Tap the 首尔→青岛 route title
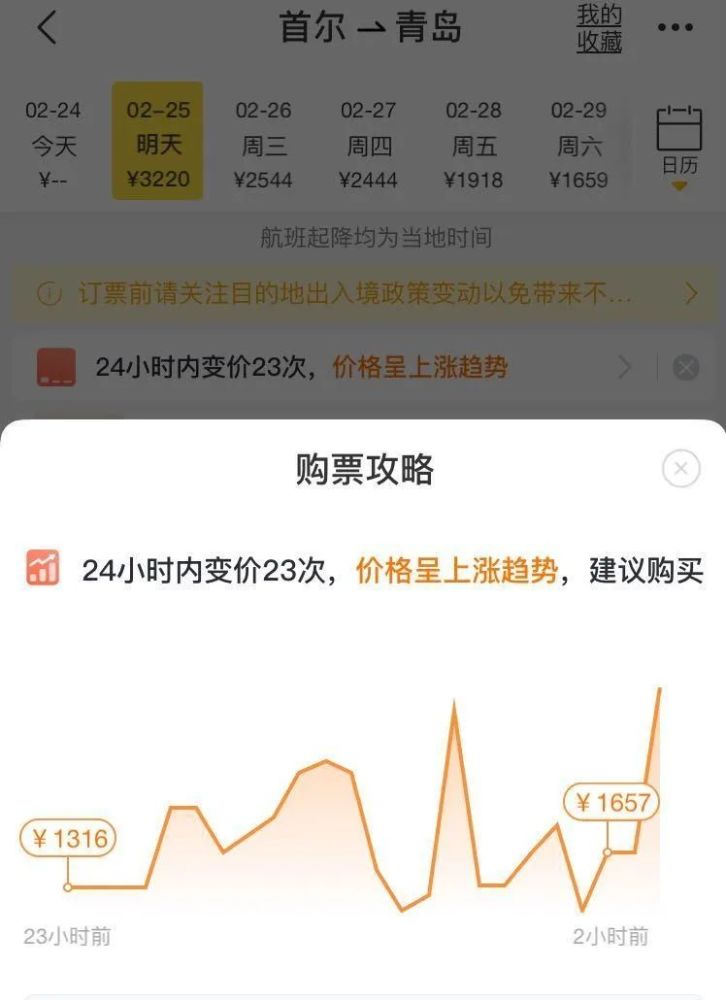 (370, 27)
